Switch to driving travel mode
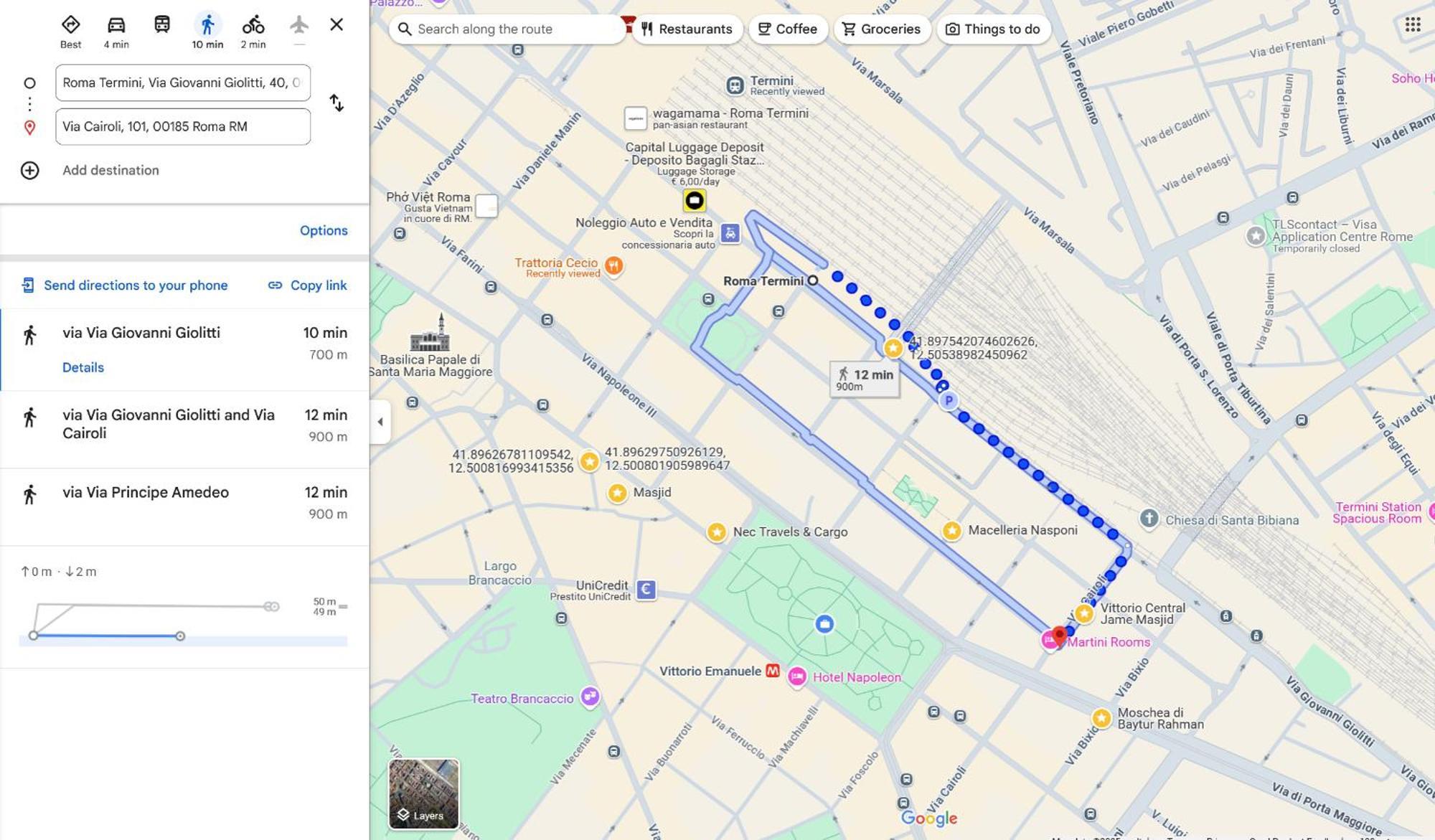Viewport: 1435px width, 840px height. (116, 31)
